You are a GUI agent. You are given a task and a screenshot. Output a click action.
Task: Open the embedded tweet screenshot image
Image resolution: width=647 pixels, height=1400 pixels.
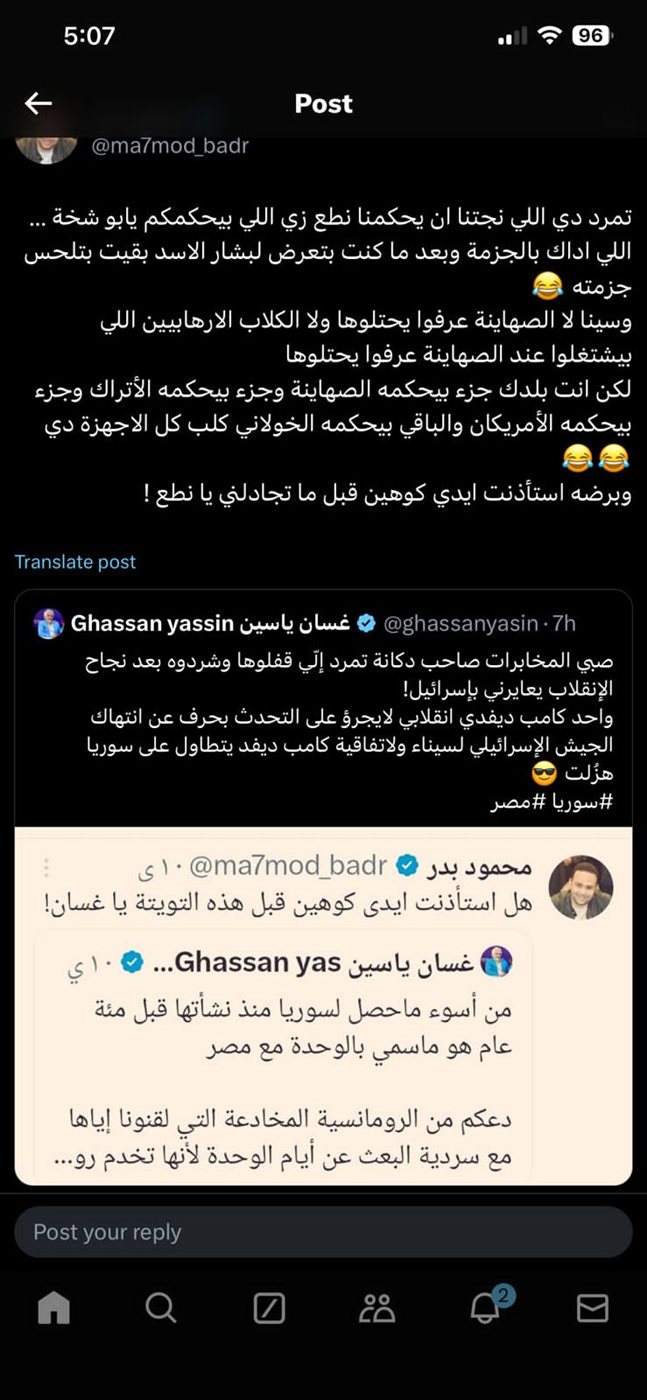point(323,1005)
